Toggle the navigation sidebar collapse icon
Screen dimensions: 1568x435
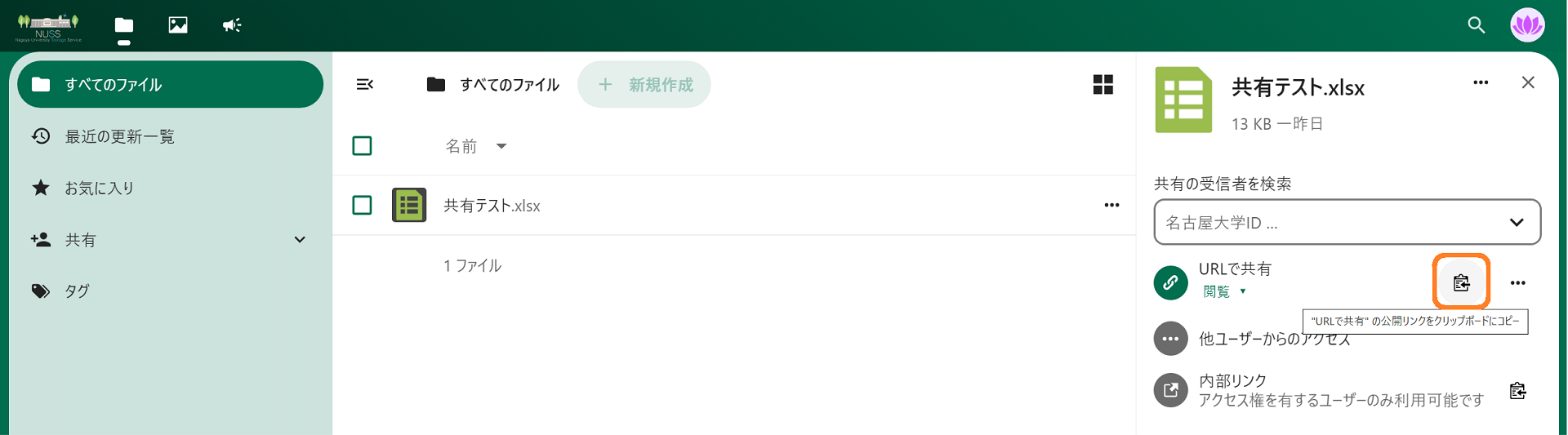pos(365,84)
